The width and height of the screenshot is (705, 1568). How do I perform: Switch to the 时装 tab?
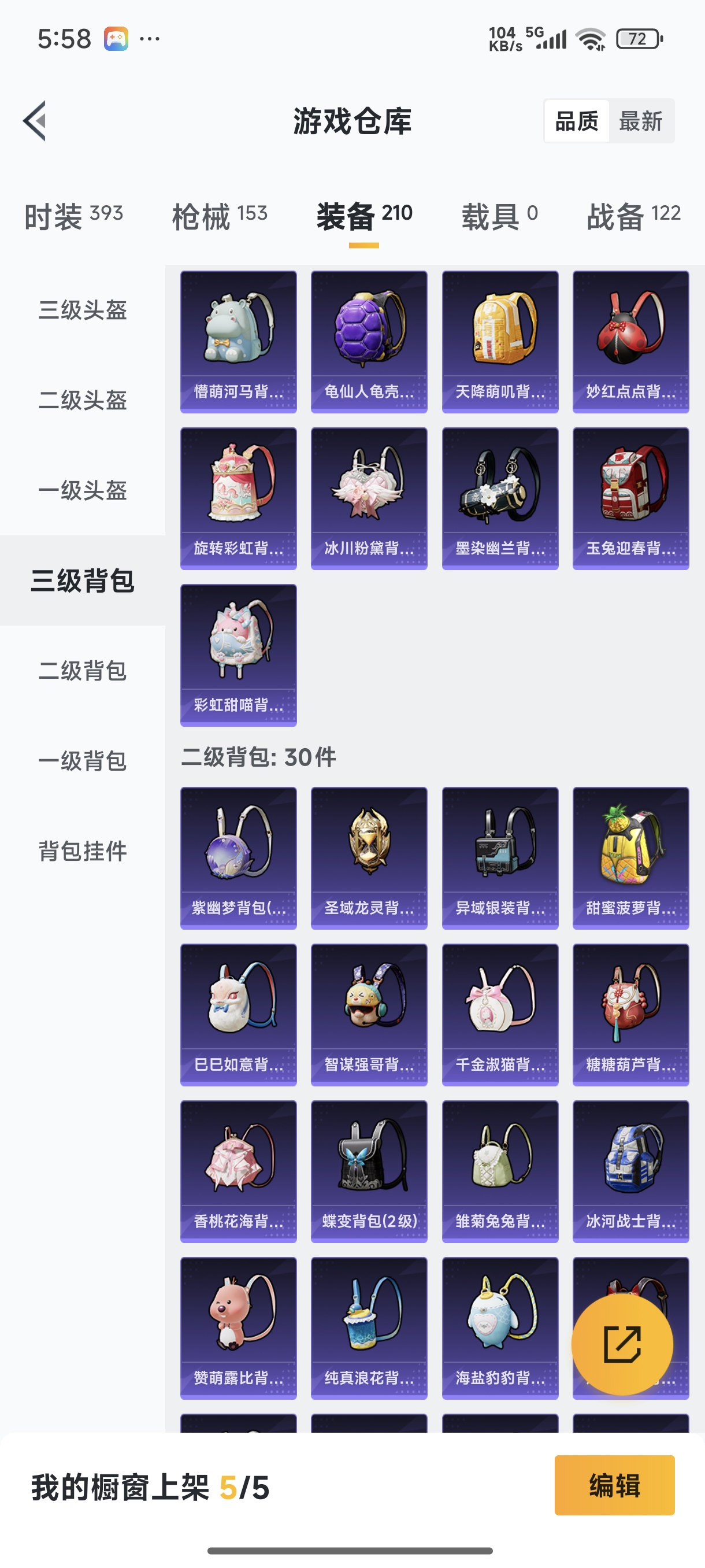pyautogui.click(x=73, y=216)
